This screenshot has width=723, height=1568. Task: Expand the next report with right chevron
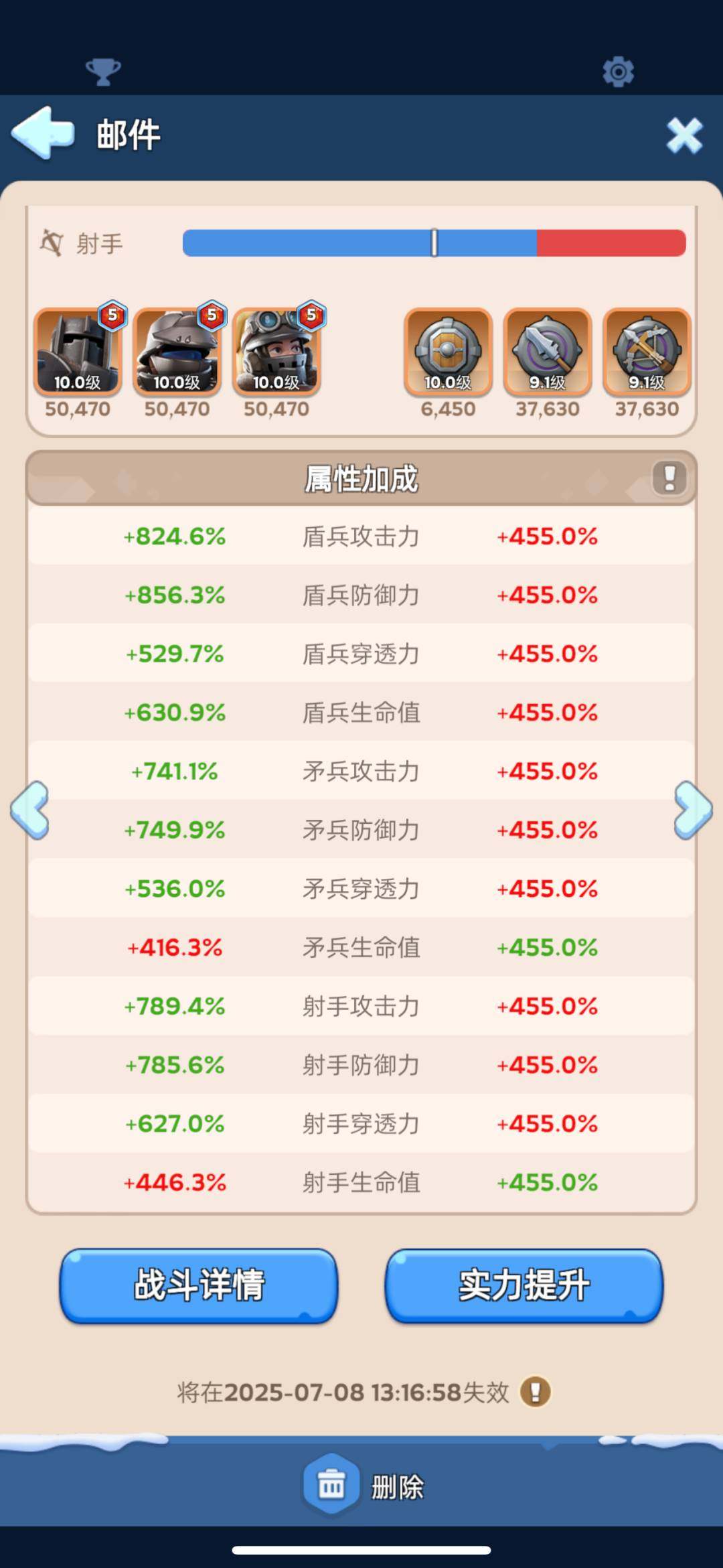point(693,812)
